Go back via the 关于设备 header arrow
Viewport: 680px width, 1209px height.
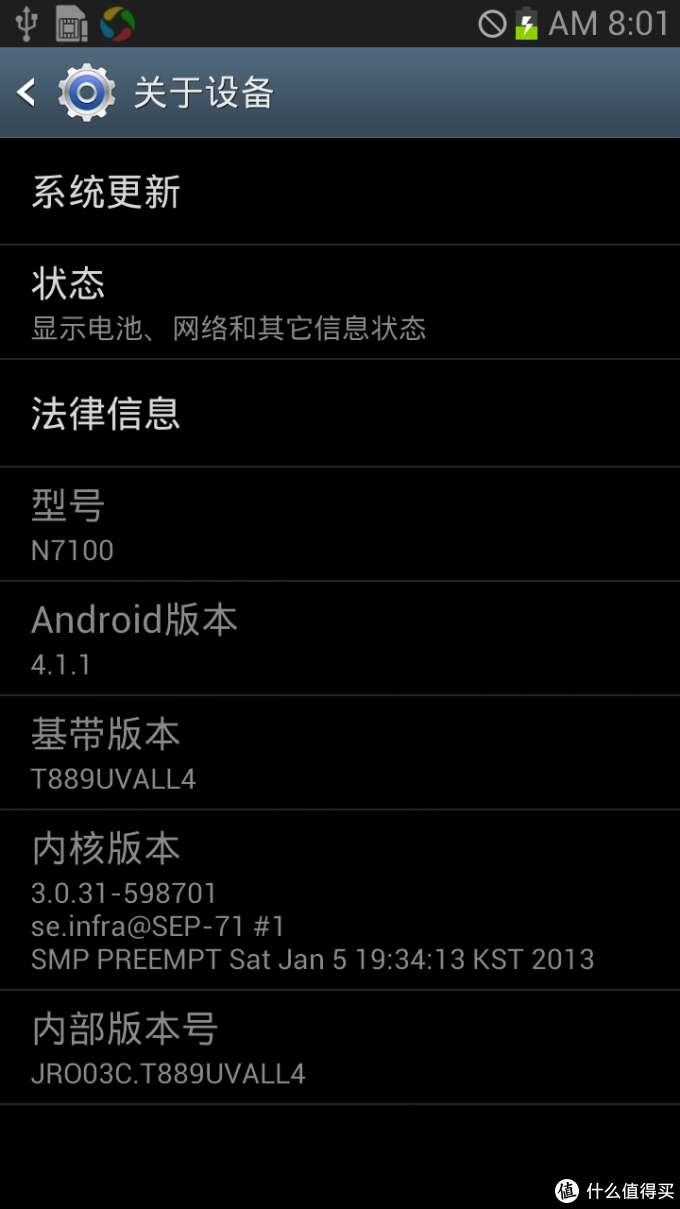tap(27, 93)
